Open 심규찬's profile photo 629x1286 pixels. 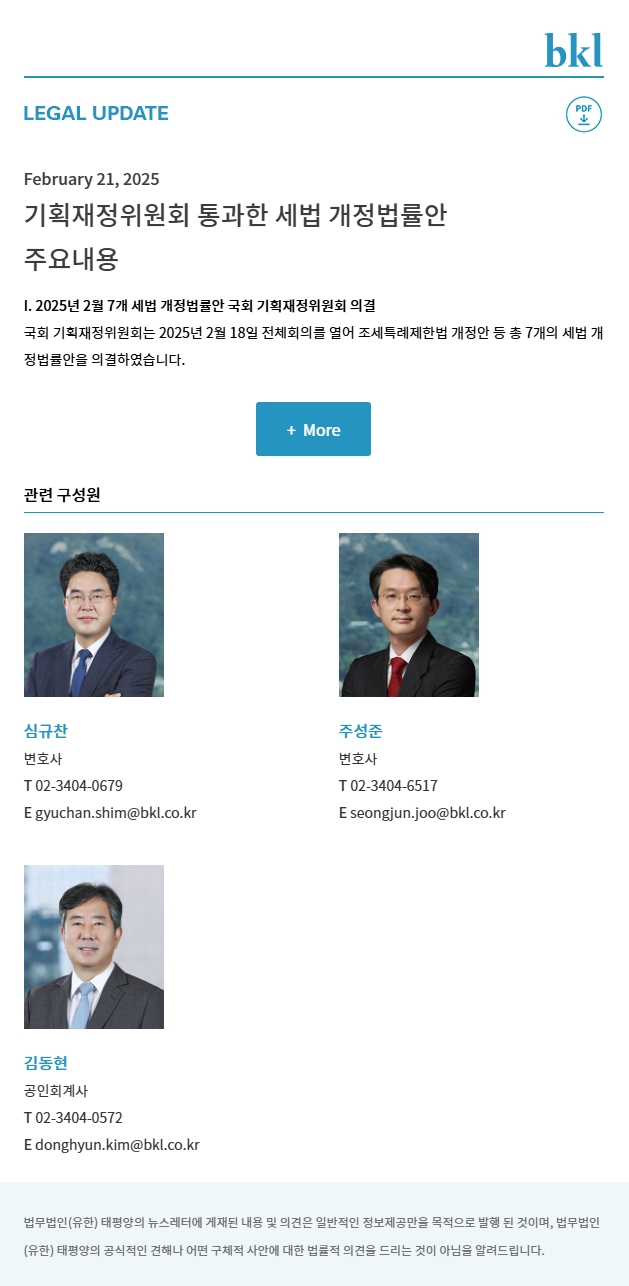pos(94,615)
